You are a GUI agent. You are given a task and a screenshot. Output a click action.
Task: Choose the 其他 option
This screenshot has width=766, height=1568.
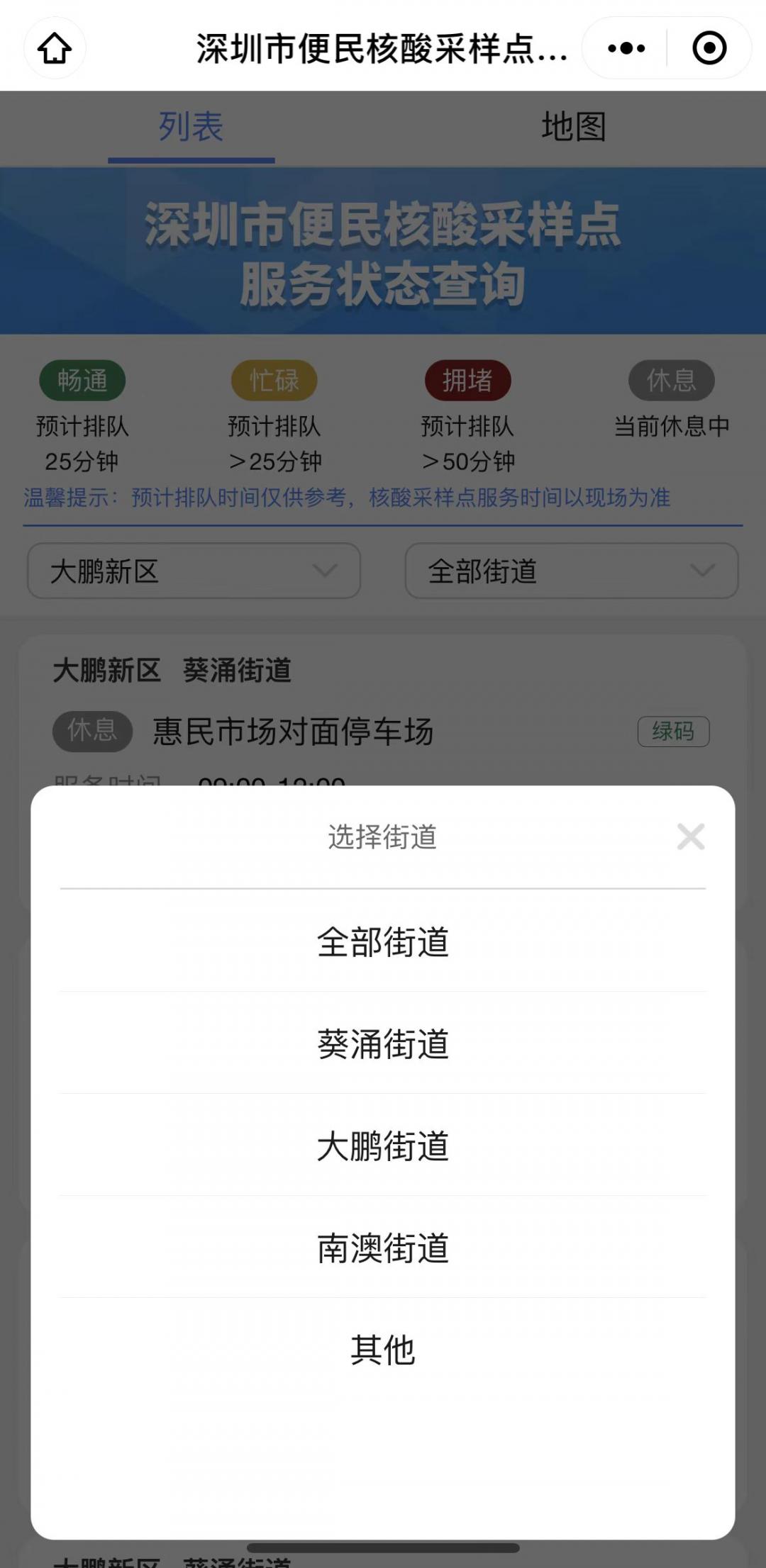pos(383,1350)
